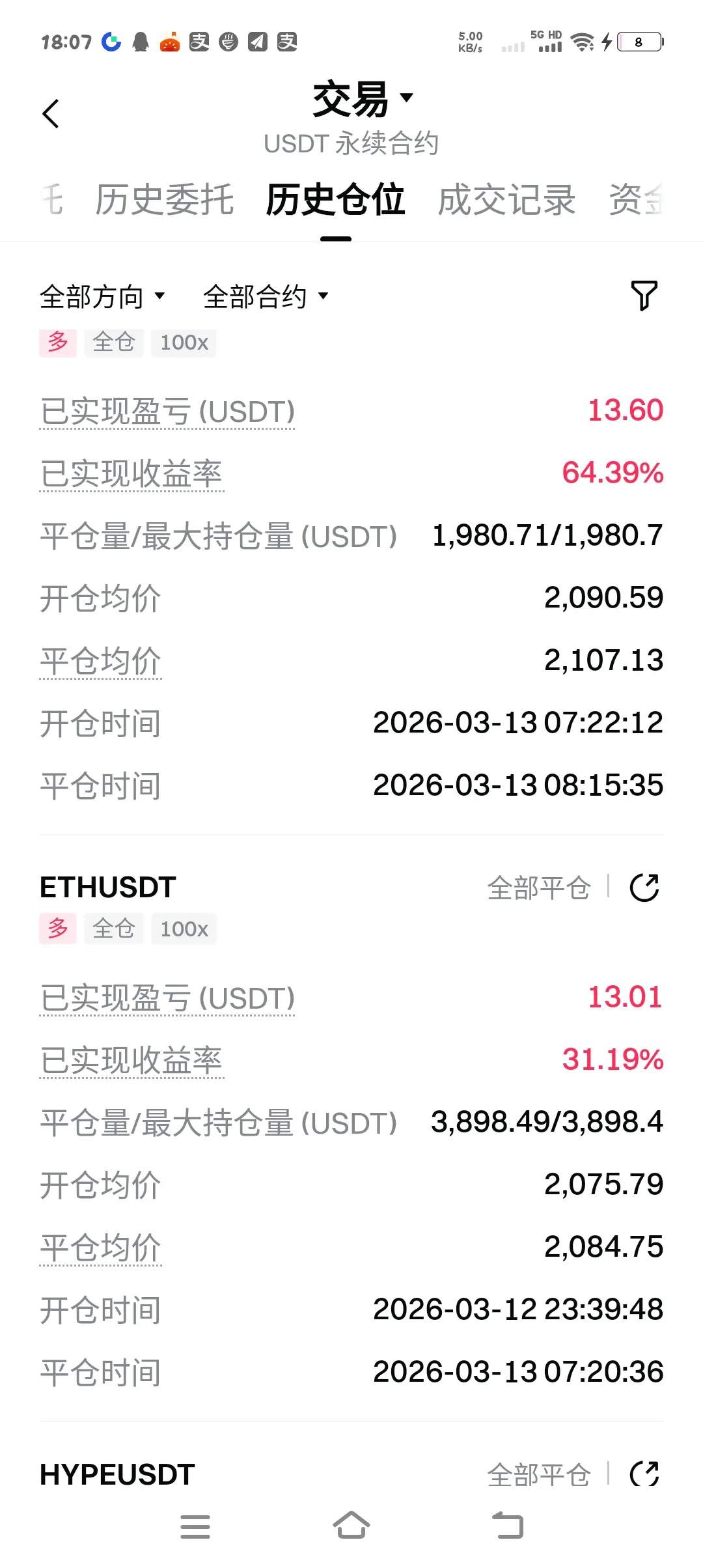Share the HYPEUSDT position record
This screenshot has width=703, height=1568.
[x=644, y=1474]
